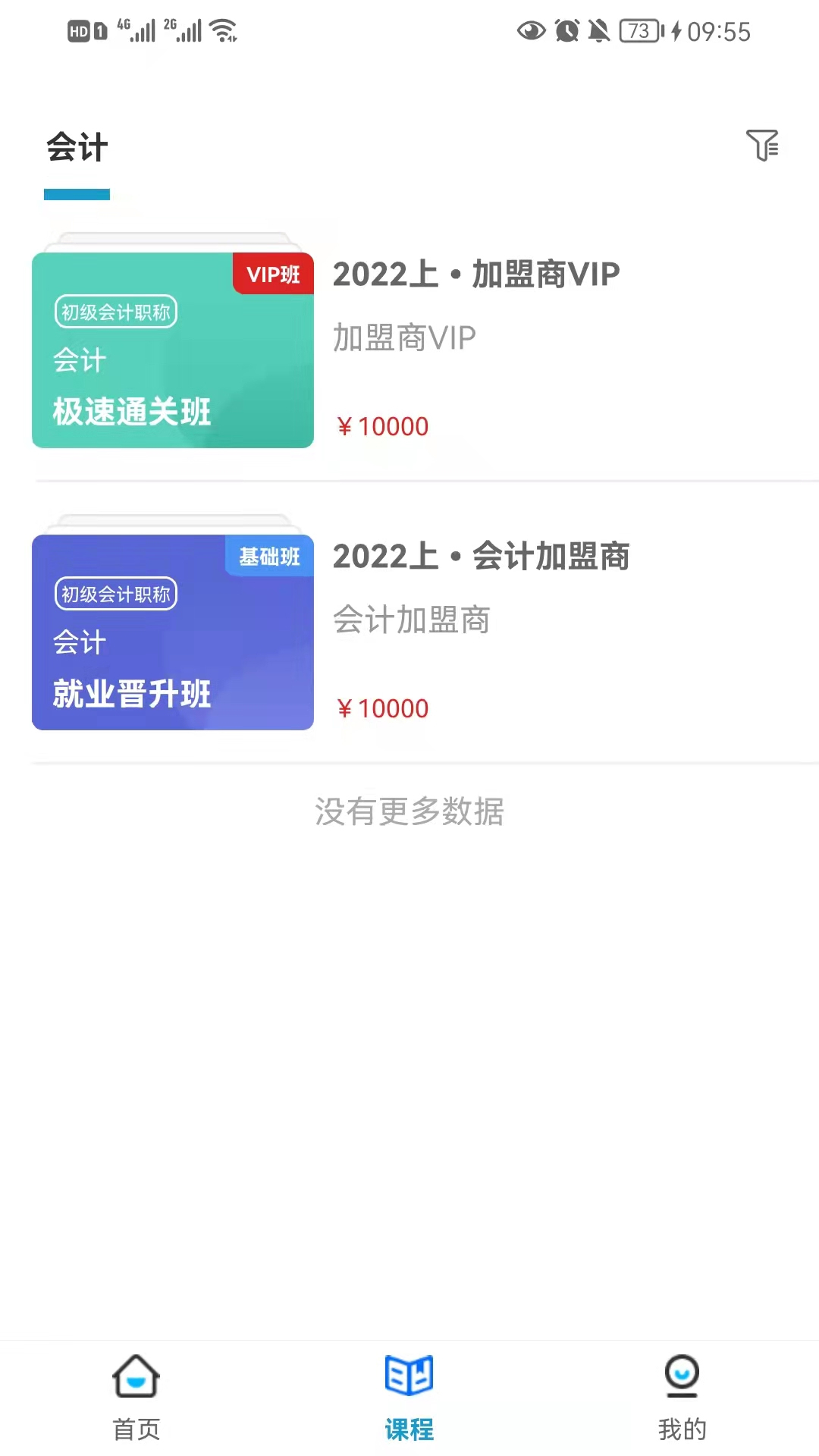This screenshot has height=1456, width=819.
Task: Click the muted notification bell status icon
Action: click(x=598, y=30)
